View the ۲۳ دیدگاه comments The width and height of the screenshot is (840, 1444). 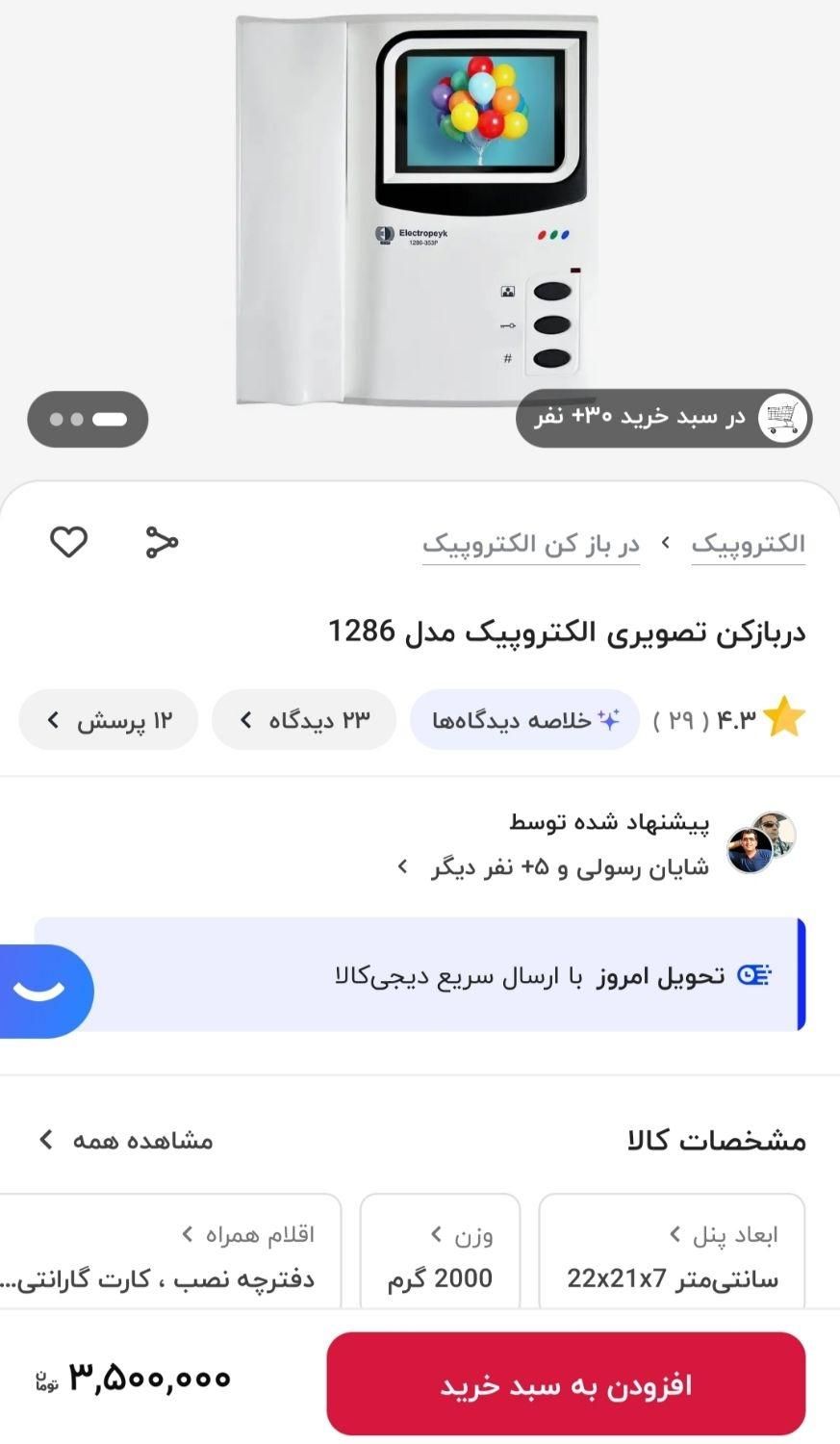304,720
